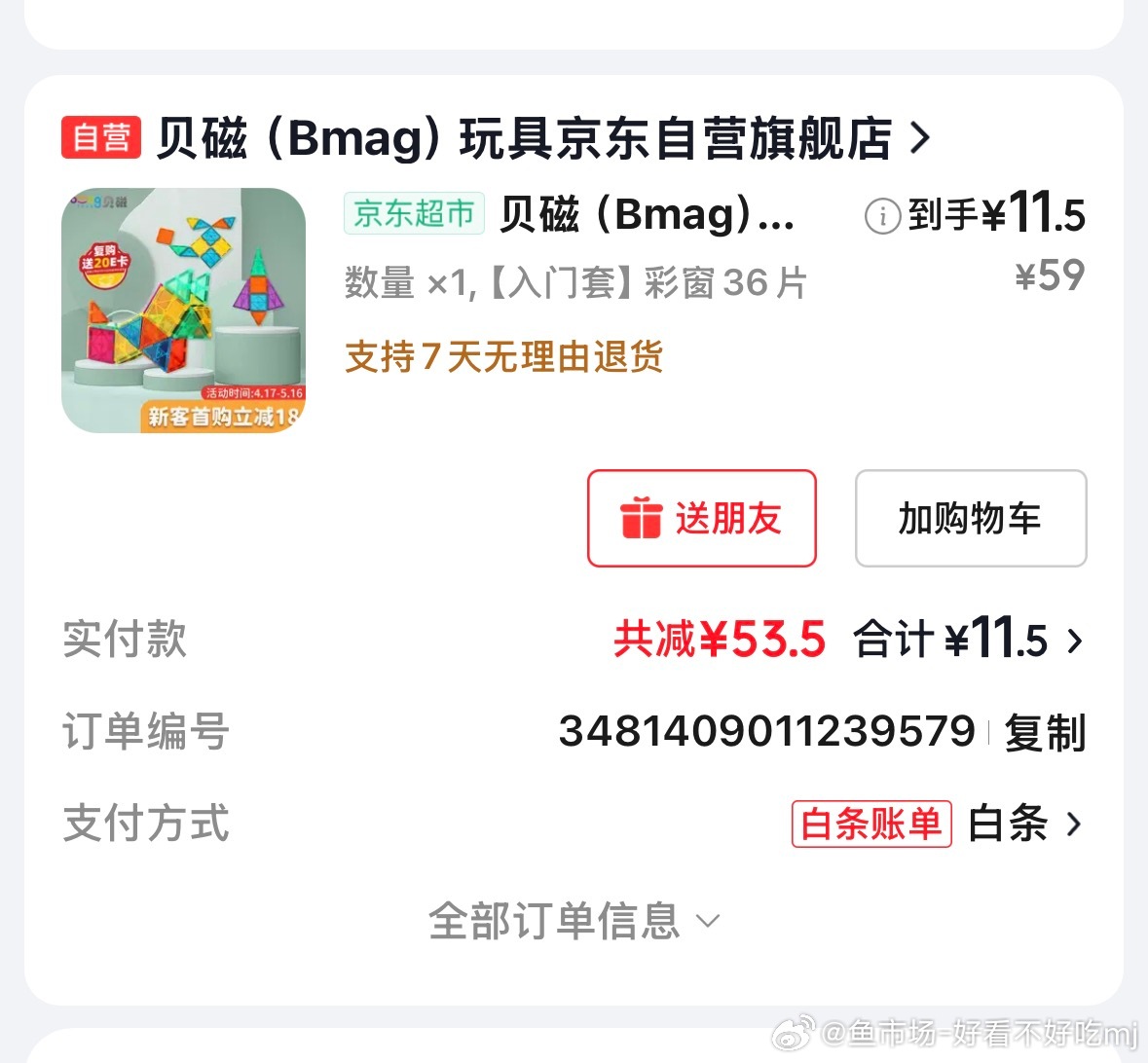This screenshot has width=1148, height=1063.
Task: Open the magnetic tiles product thumbnail
Action: [x=183, y=311]
